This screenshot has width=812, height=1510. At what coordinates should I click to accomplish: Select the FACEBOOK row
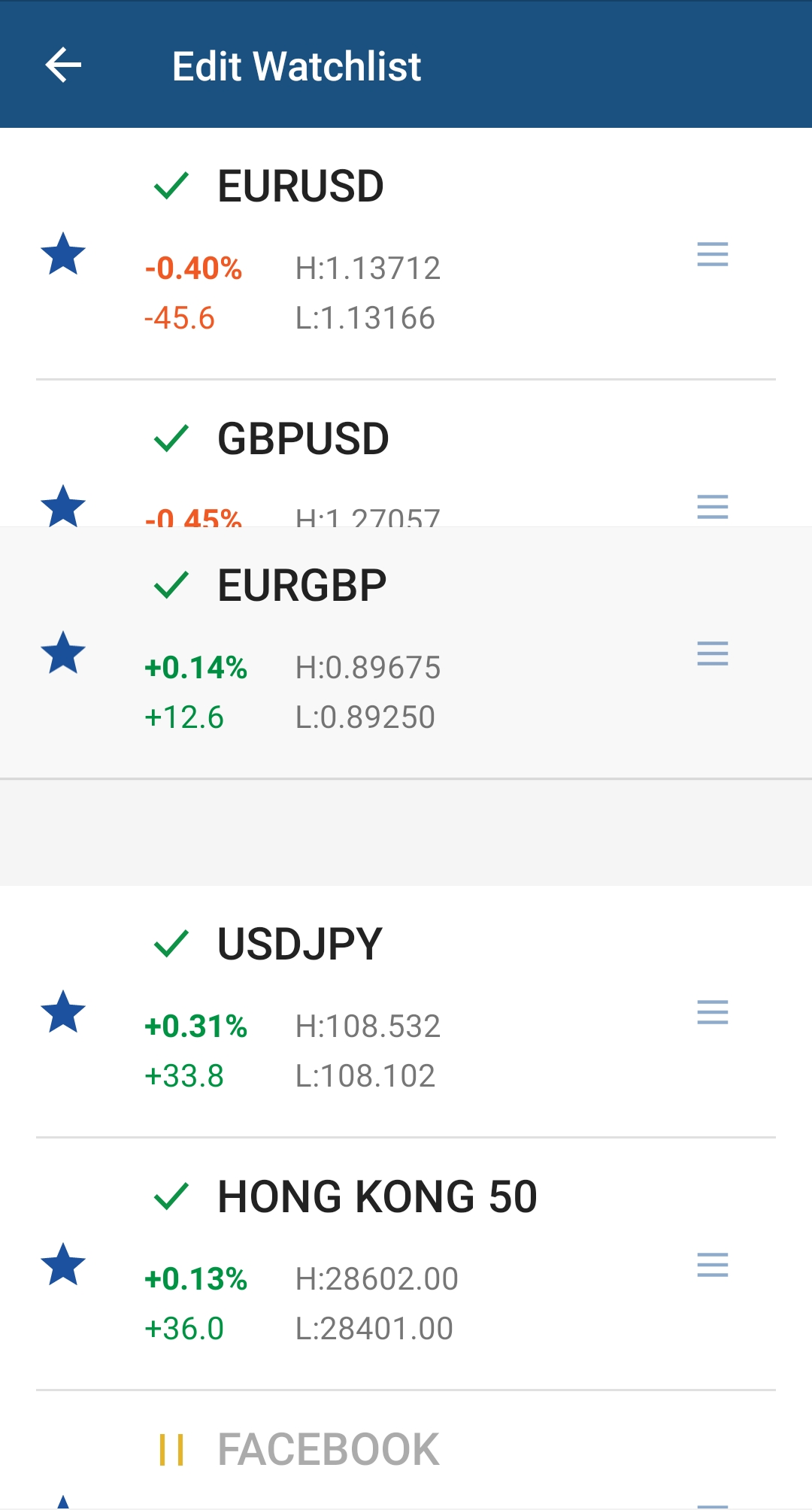coord(406,1451)
